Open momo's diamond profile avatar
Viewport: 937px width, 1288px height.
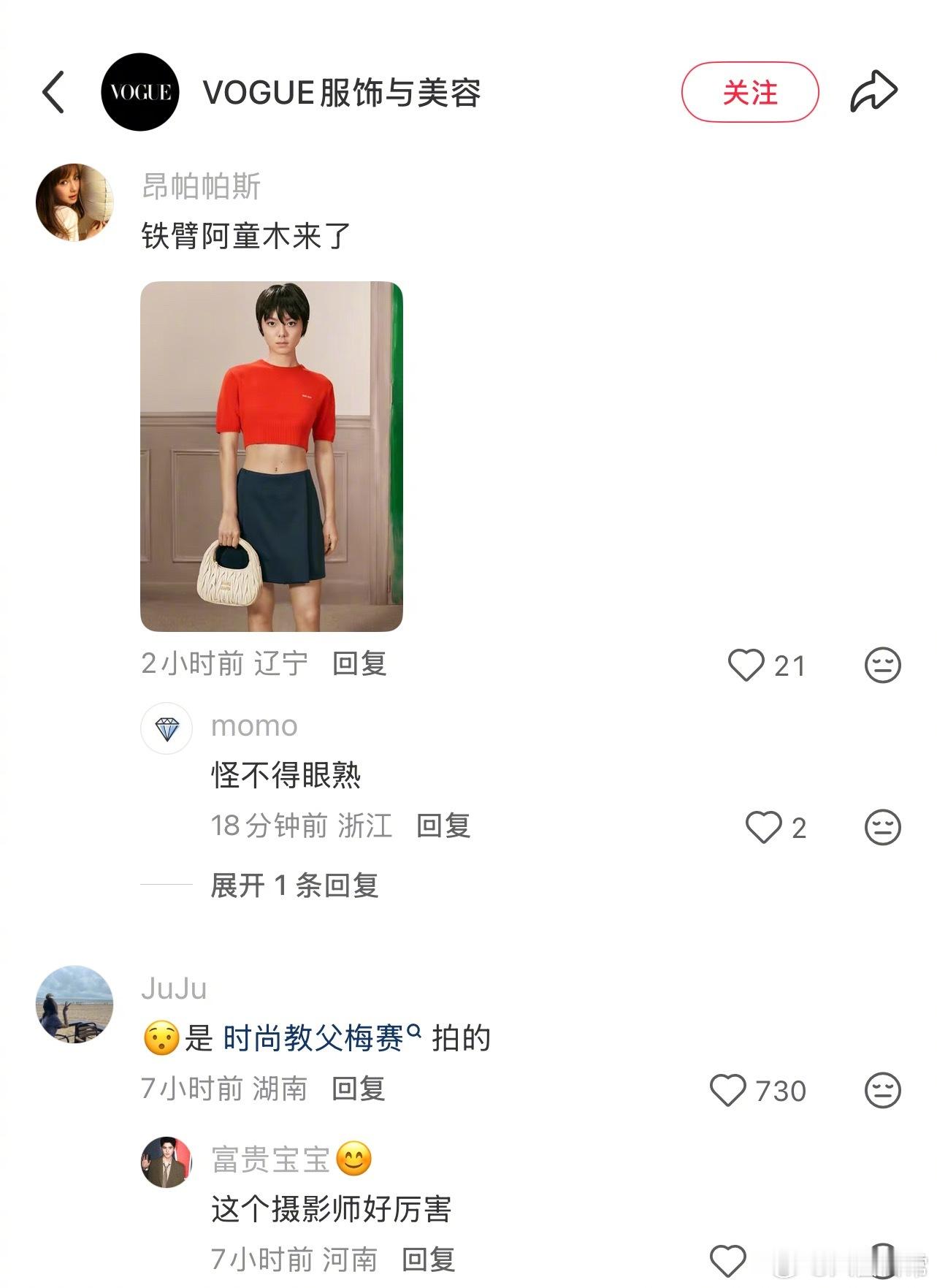pyautogui.click(x=167, y=726)
